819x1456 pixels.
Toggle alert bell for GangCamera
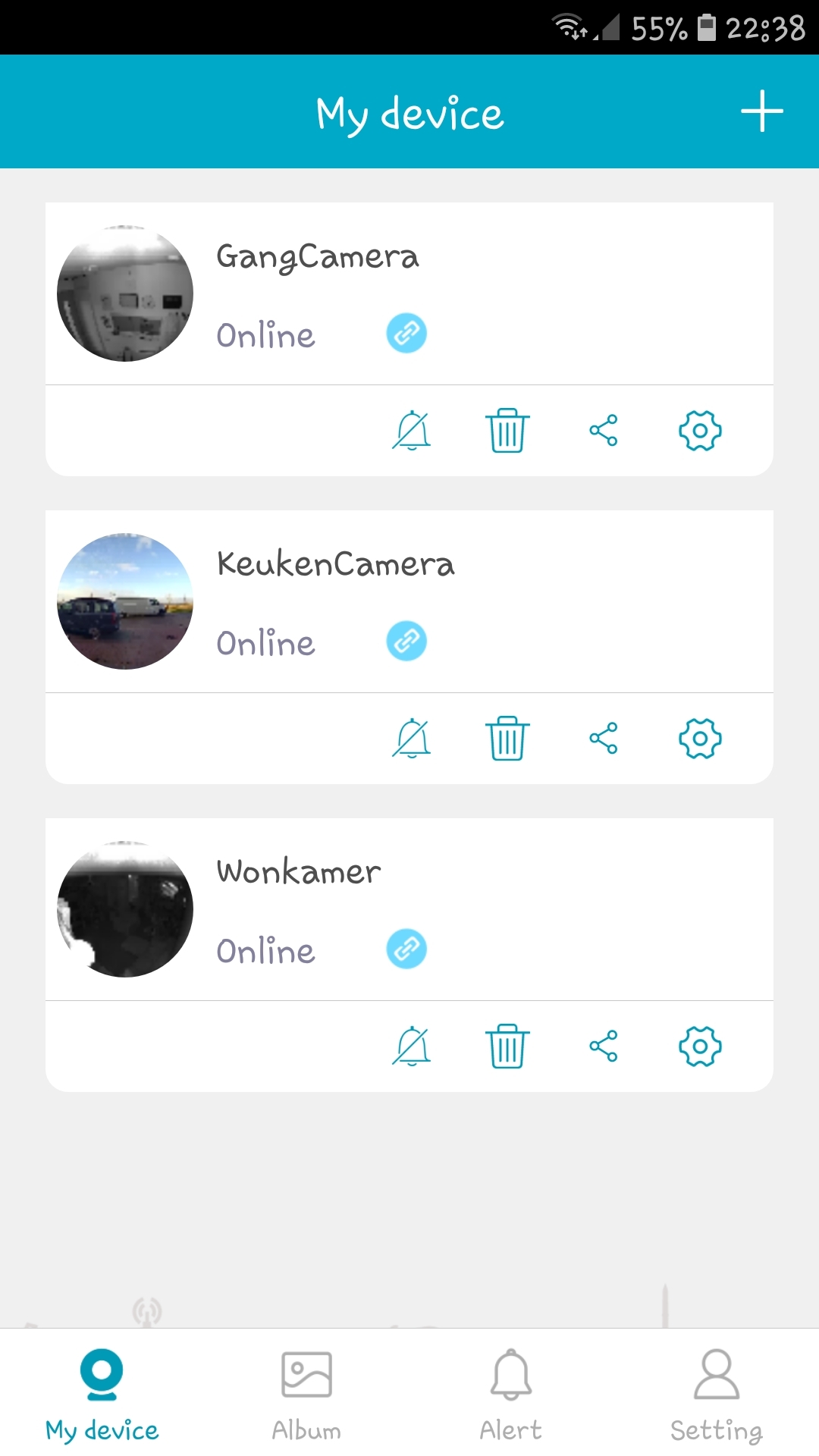pyautogui.click(x=412, y=431)
